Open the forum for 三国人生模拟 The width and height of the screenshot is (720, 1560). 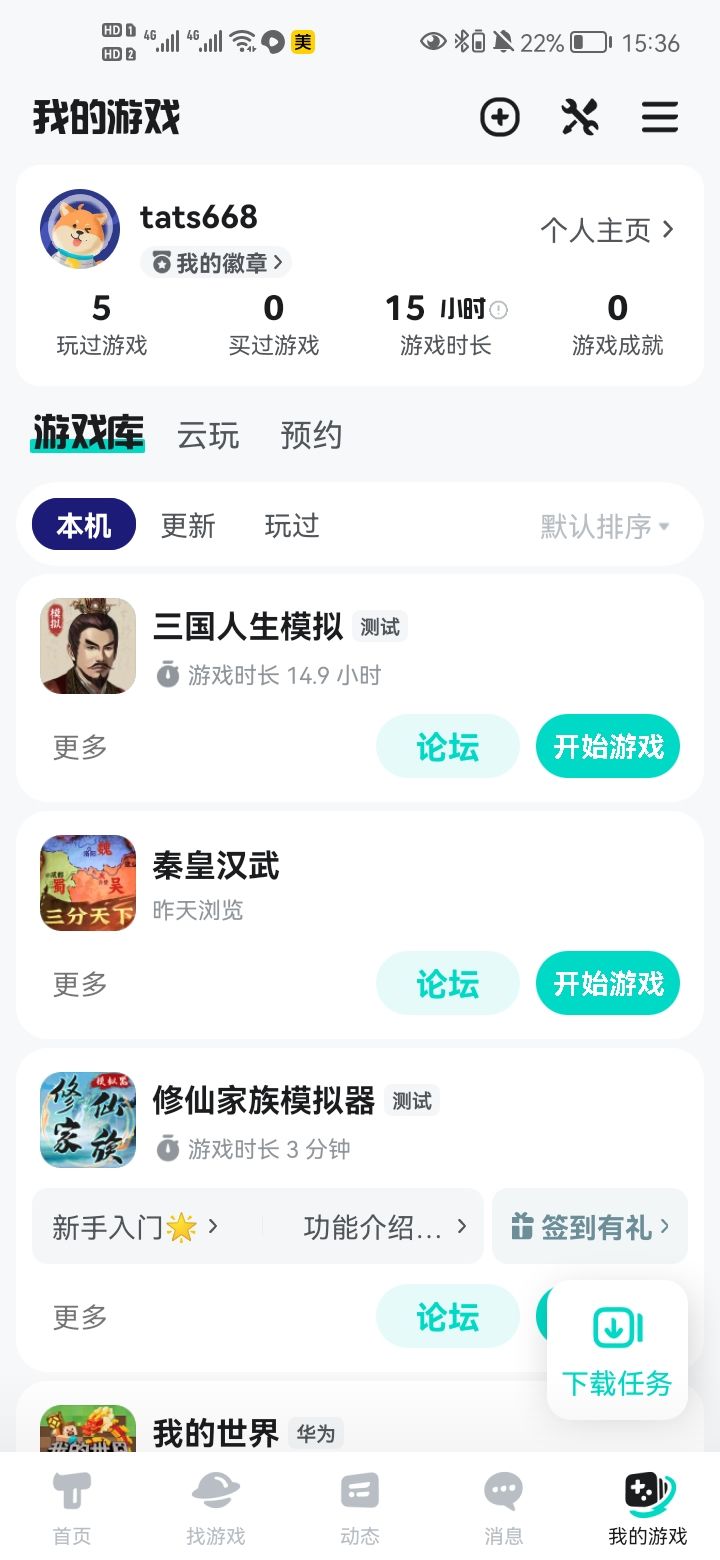click(447, 747)
